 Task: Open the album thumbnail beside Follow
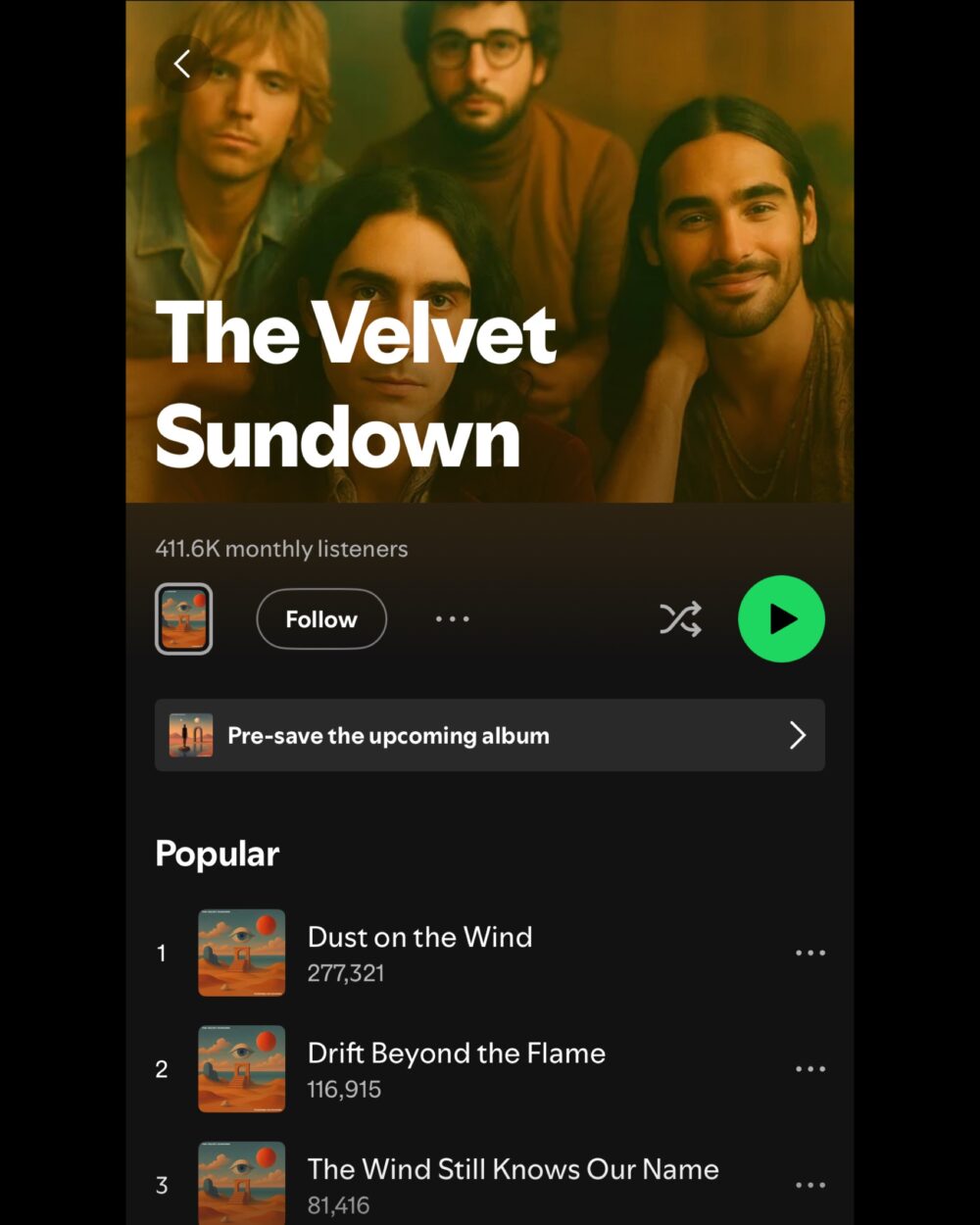pyautogui.click(x=184, y=619)
